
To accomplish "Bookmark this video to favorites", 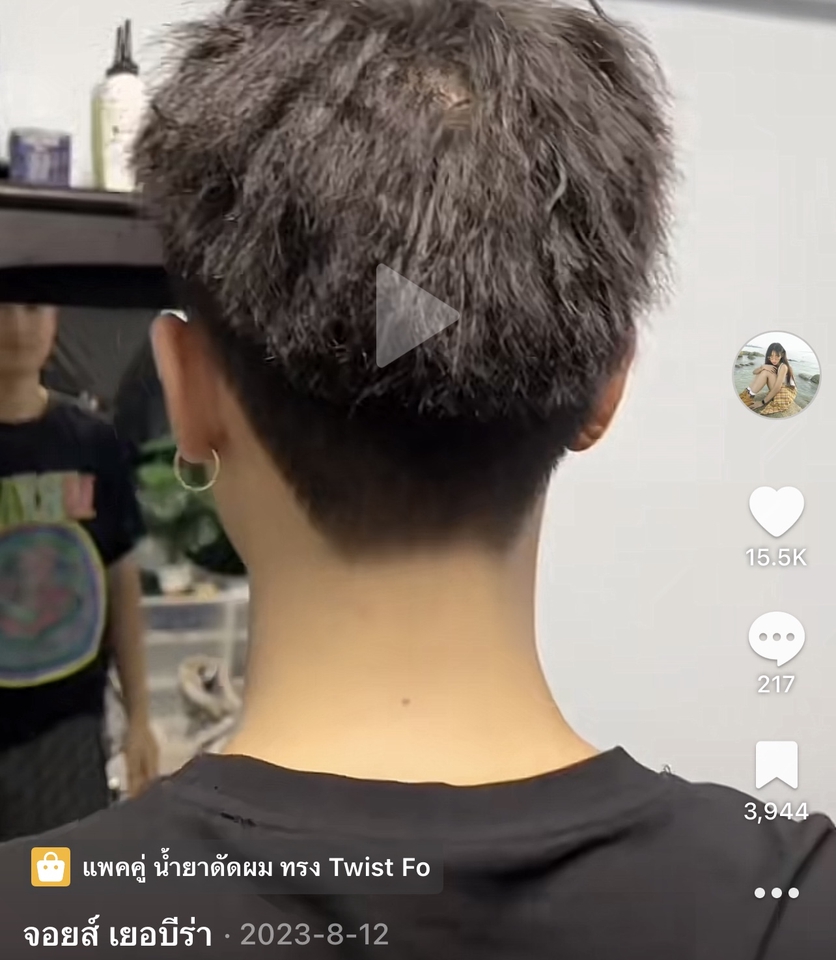I will coord(776,765).
